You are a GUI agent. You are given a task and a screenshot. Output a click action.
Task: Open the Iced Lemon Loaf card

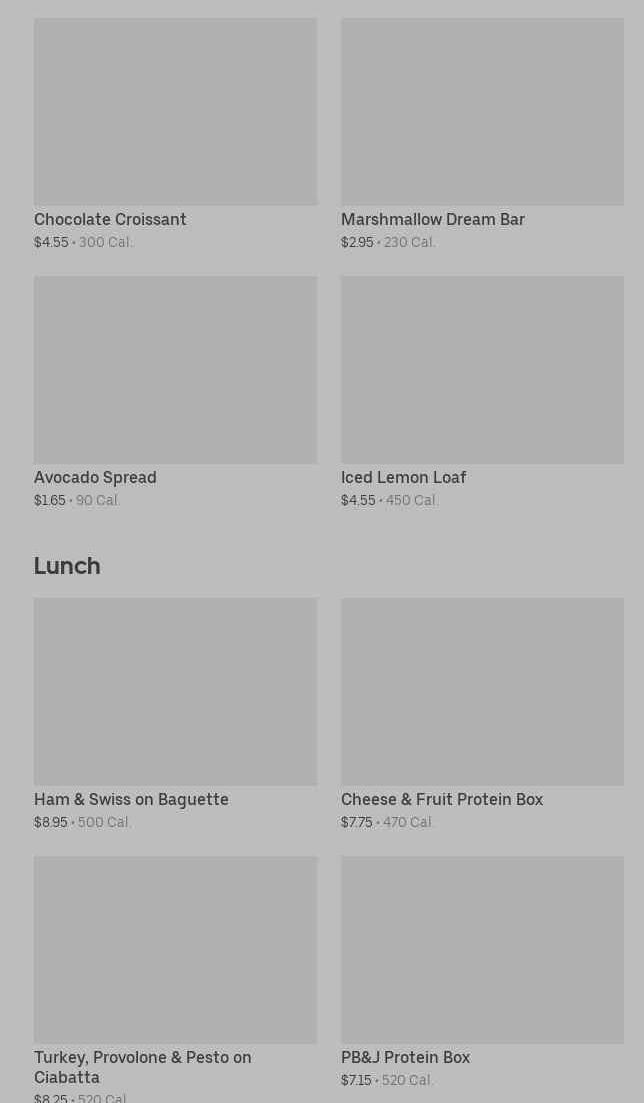point(482,392)
